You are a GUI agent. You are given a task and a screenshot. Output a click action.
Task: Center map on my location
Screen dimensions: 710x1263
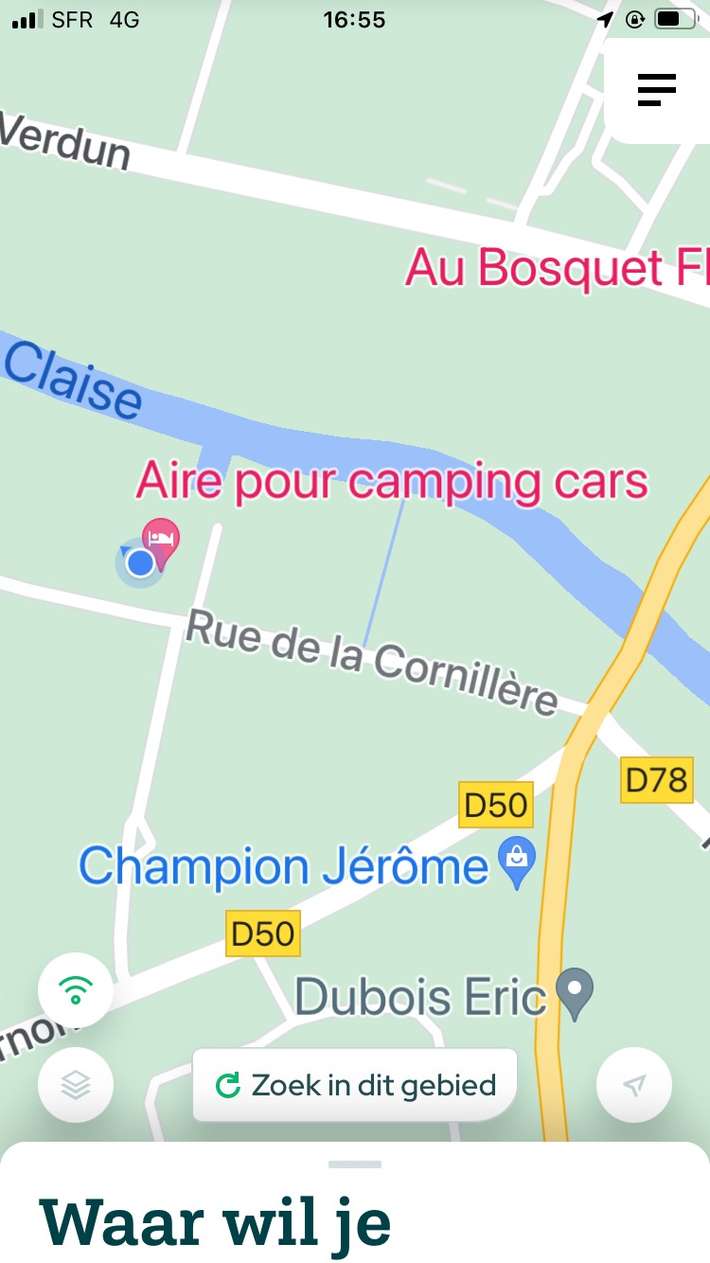pyautogui.click(x=634, y=1085)
